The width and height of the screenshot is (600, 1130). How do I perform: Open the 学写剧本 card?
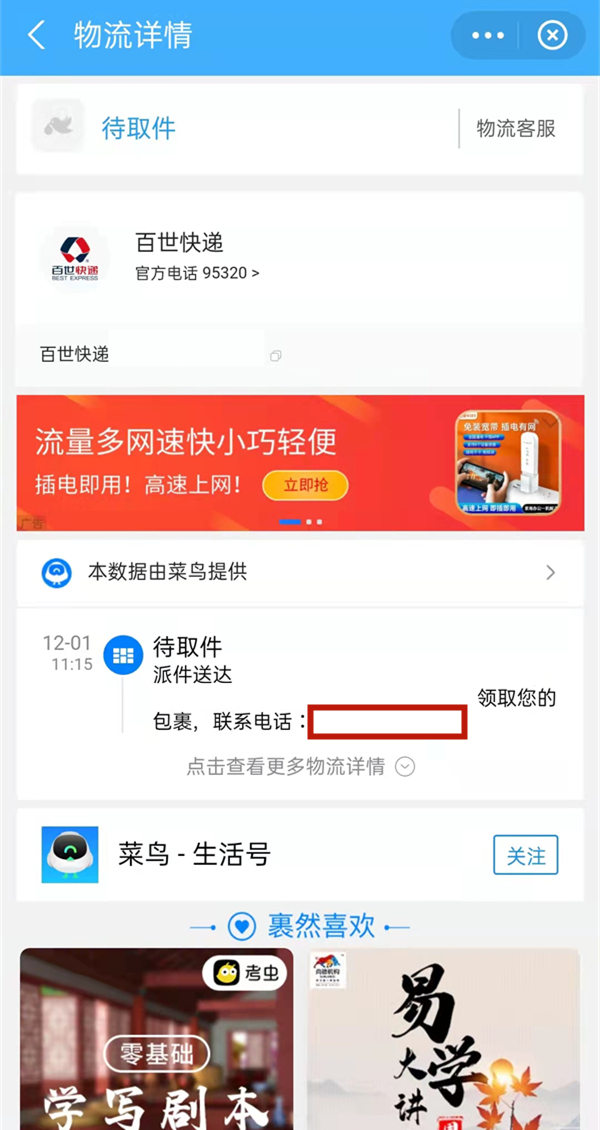(x=157, y=1040)
